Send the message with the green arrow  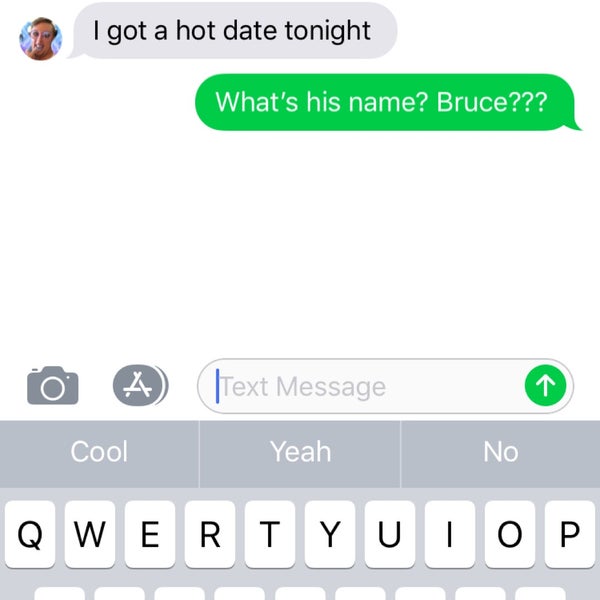coord(545,385)
